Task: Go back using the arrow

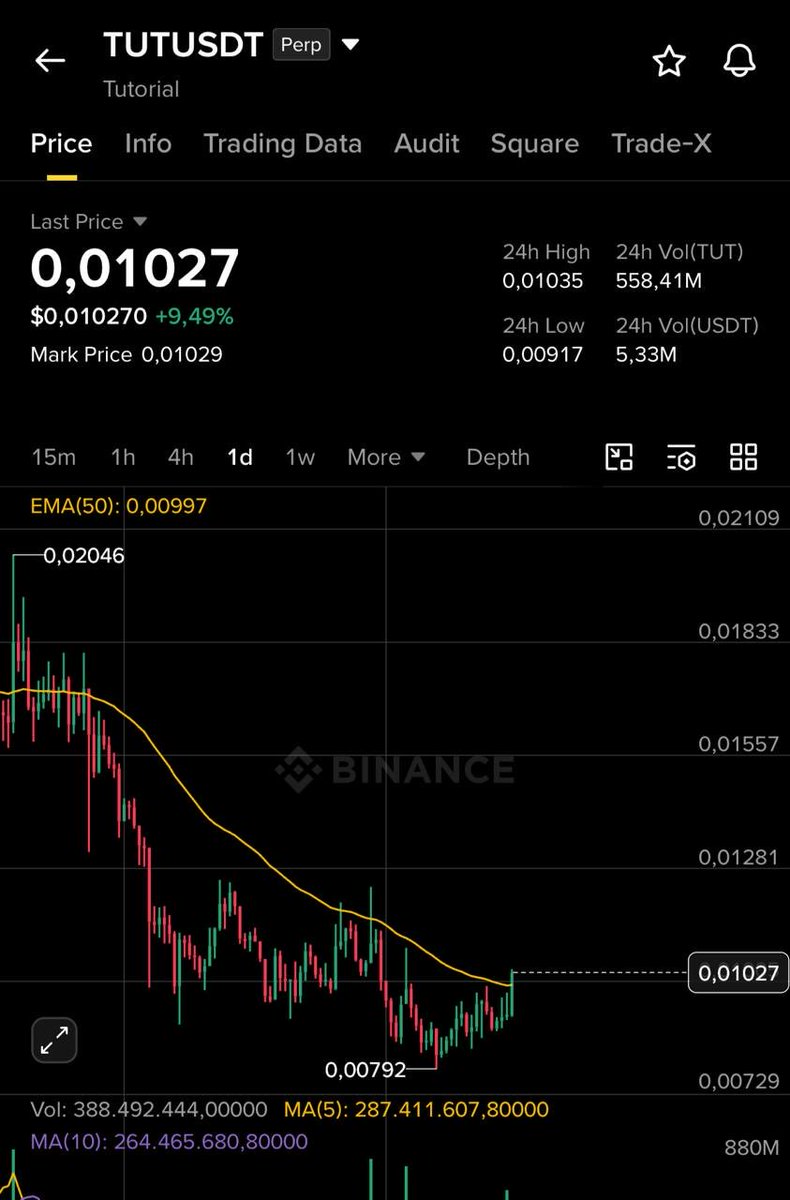Action: point(50,61)
